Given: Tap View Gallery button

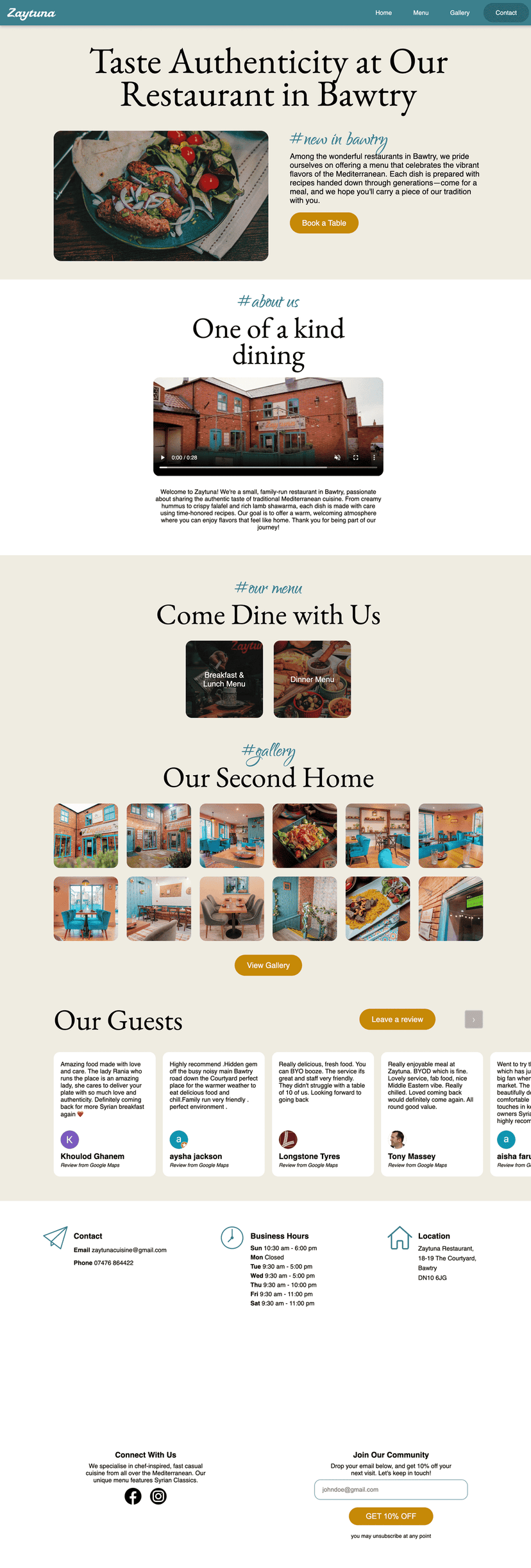Looking at the screenshot, I should click(268, 965).
